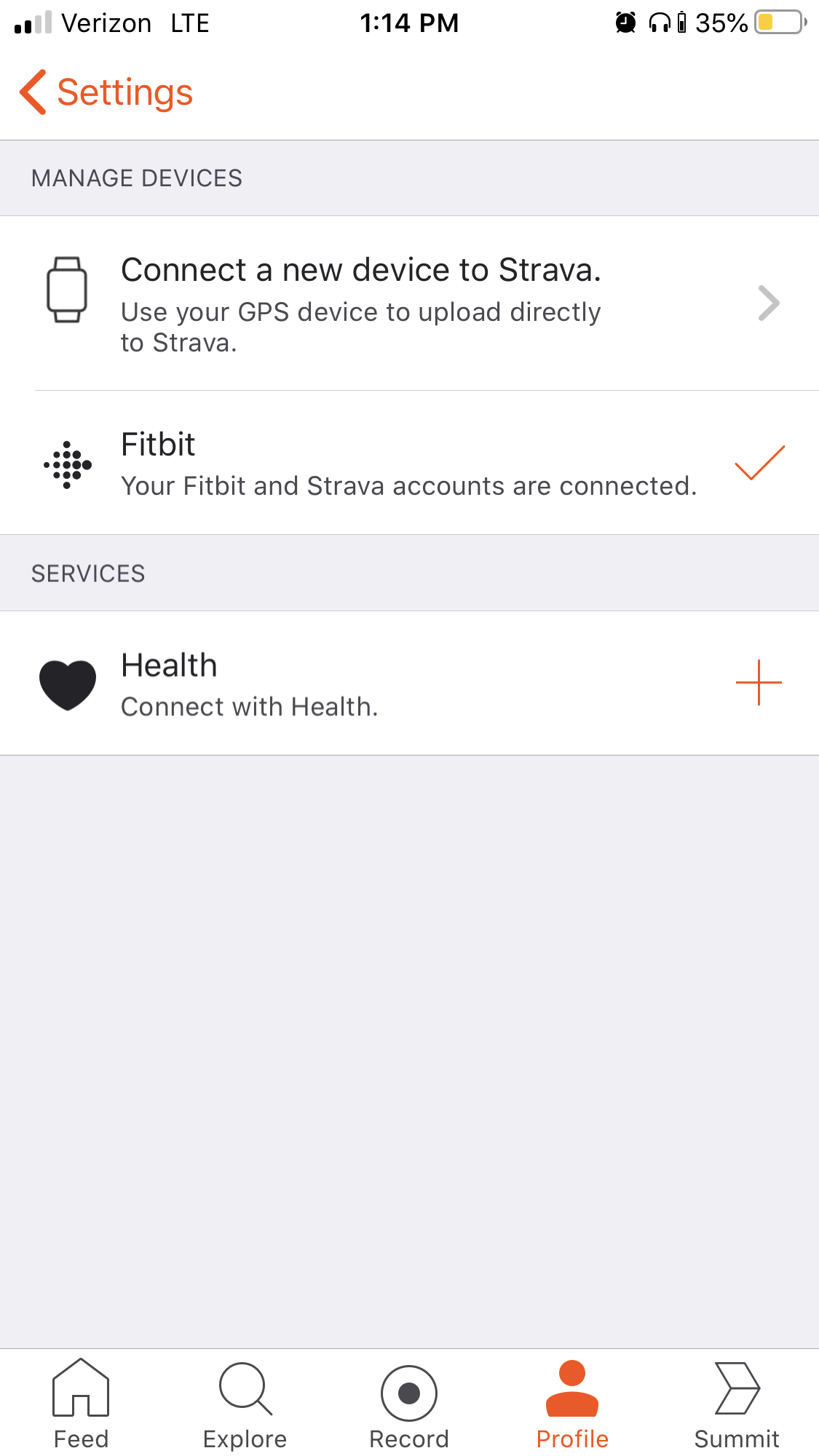Viewport: 819px width, 1456px height.
Task: Go back to Settings
Action: coord(106,92)
